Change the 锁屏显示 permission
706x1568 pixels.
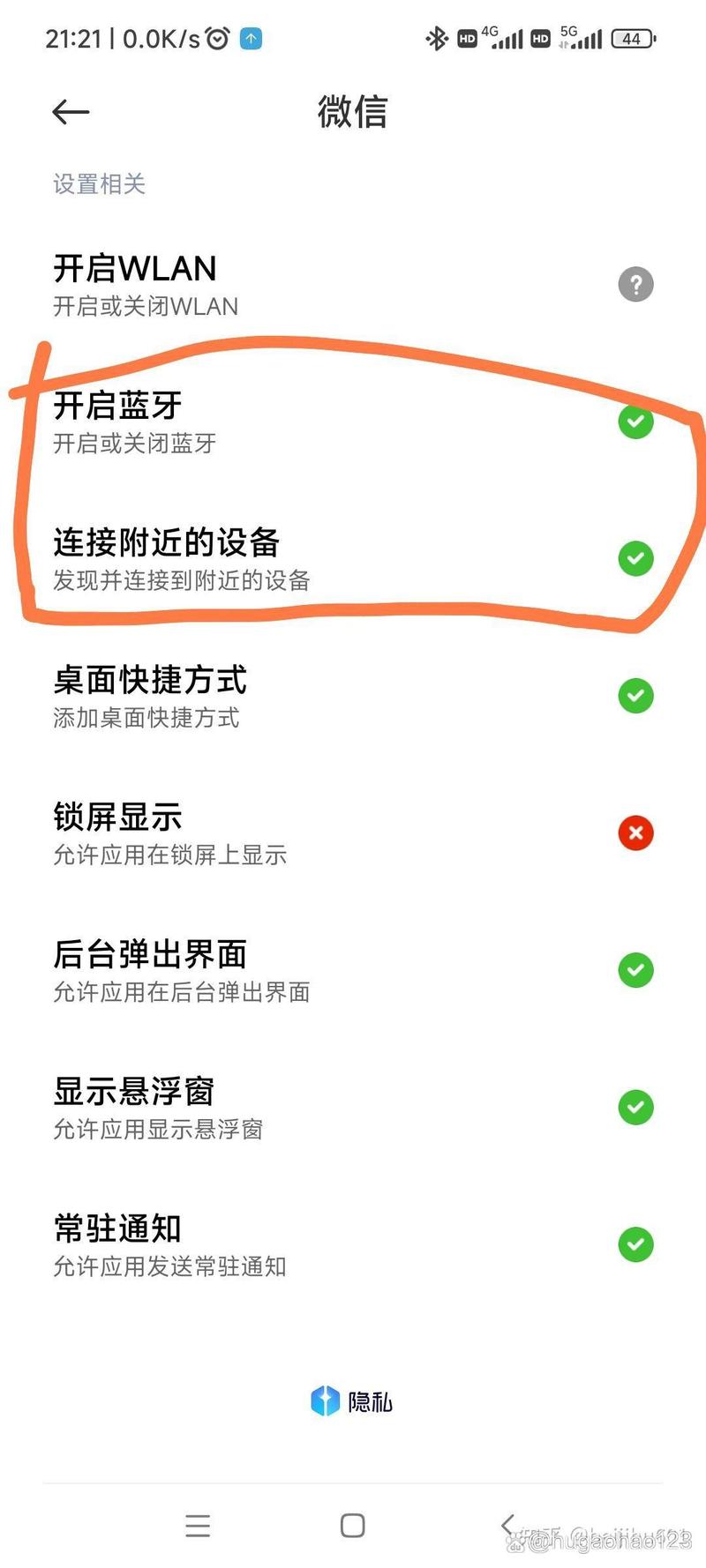click(x=353, y=833)
